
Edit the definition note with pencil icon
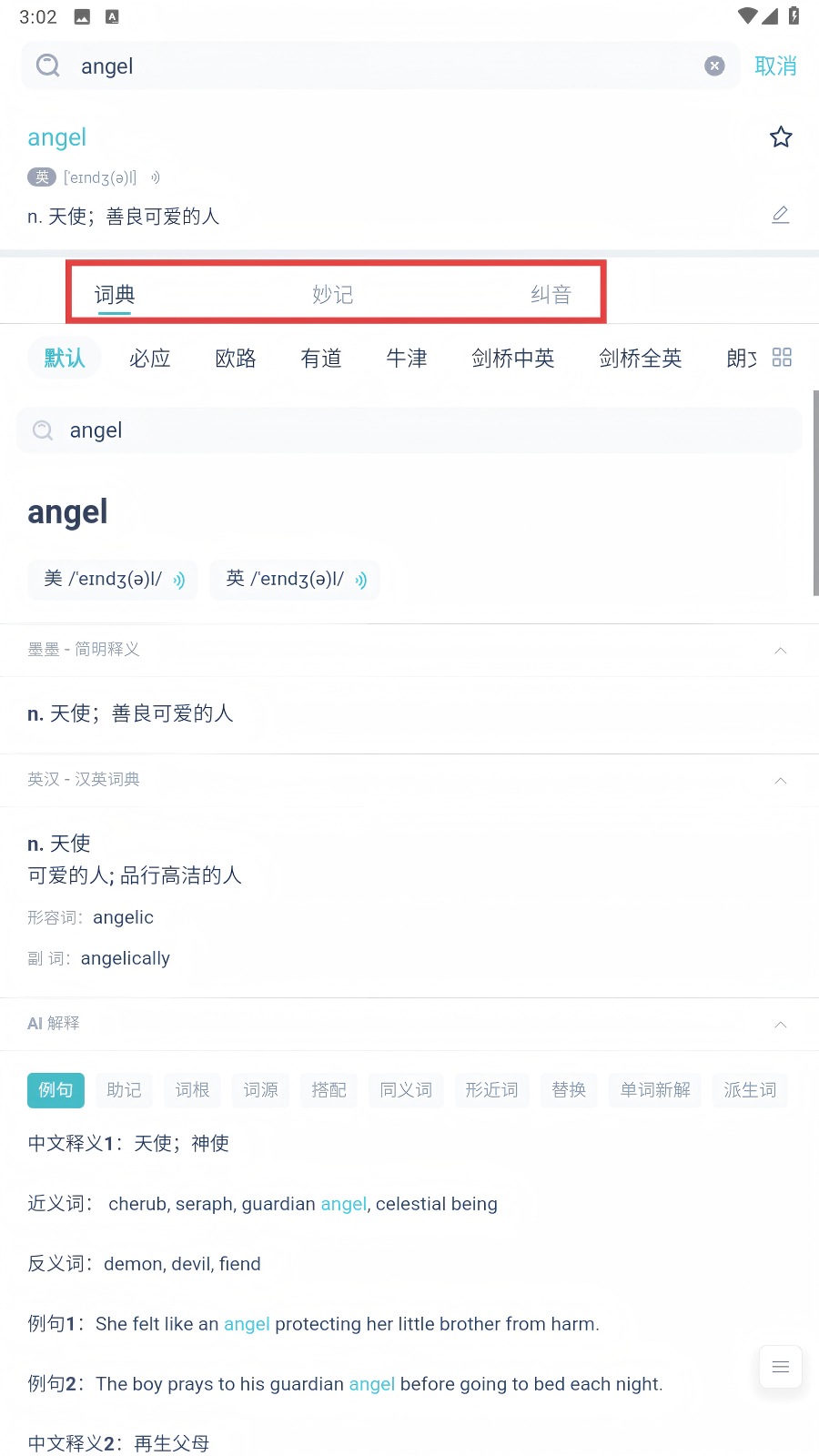click(x=780, y=215)
